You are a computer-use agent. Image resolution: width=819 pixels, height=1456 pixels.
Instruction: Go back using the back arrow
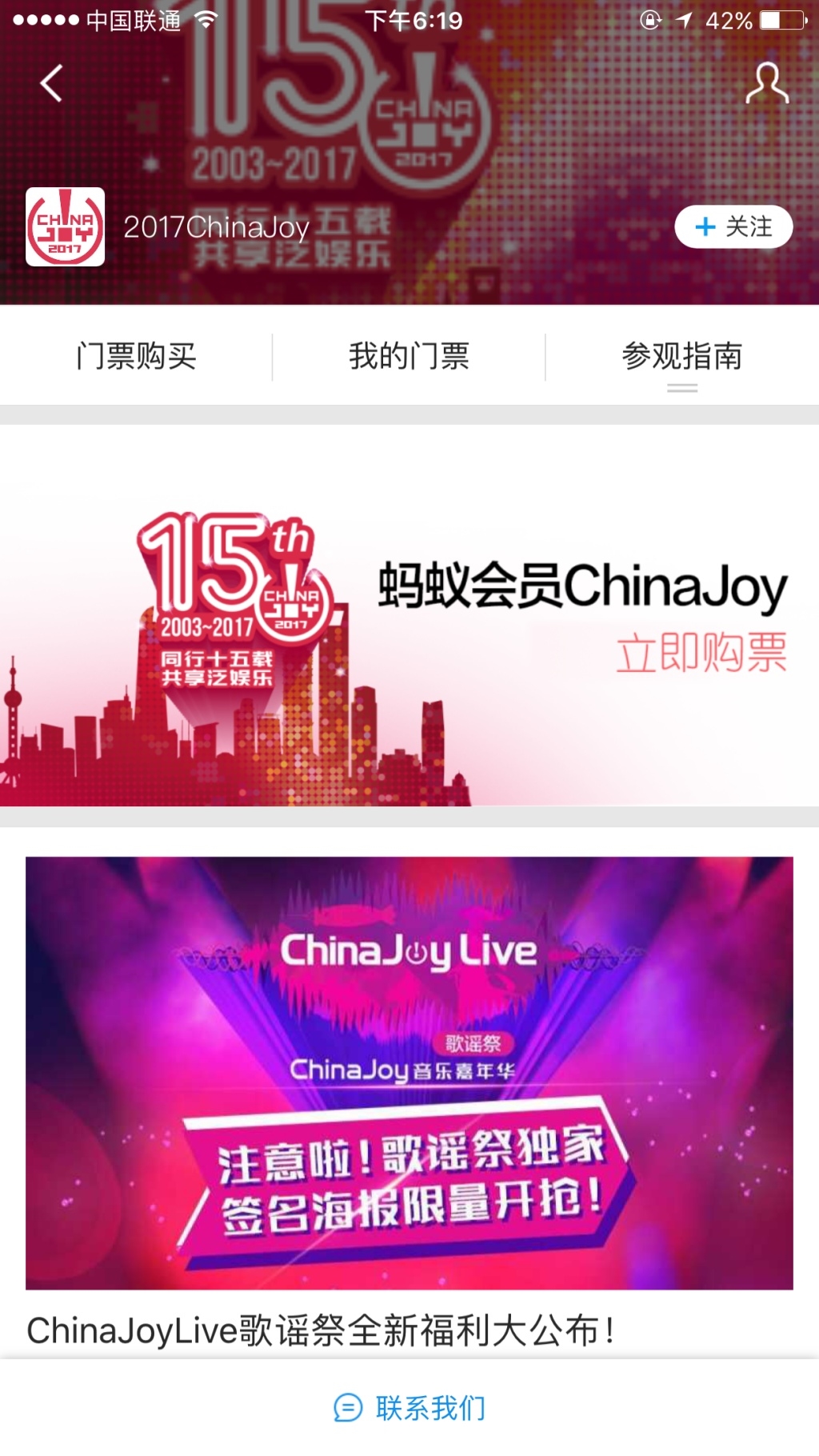pyautogui.click(x=52, y=83)
